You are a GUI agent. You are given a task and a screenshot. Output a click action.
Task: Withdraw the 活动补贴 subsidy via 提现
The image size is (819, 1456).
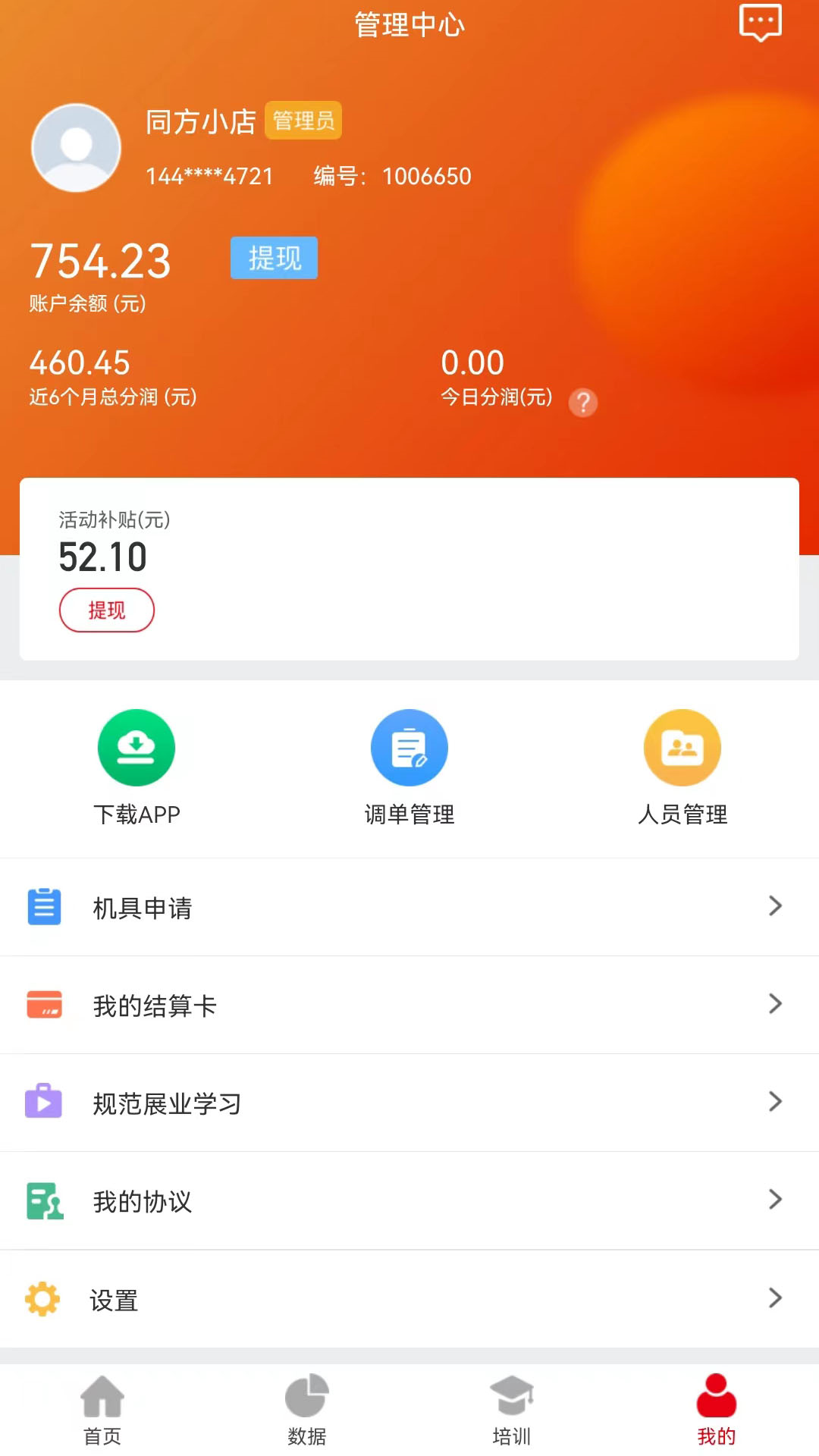coord(106,610)
